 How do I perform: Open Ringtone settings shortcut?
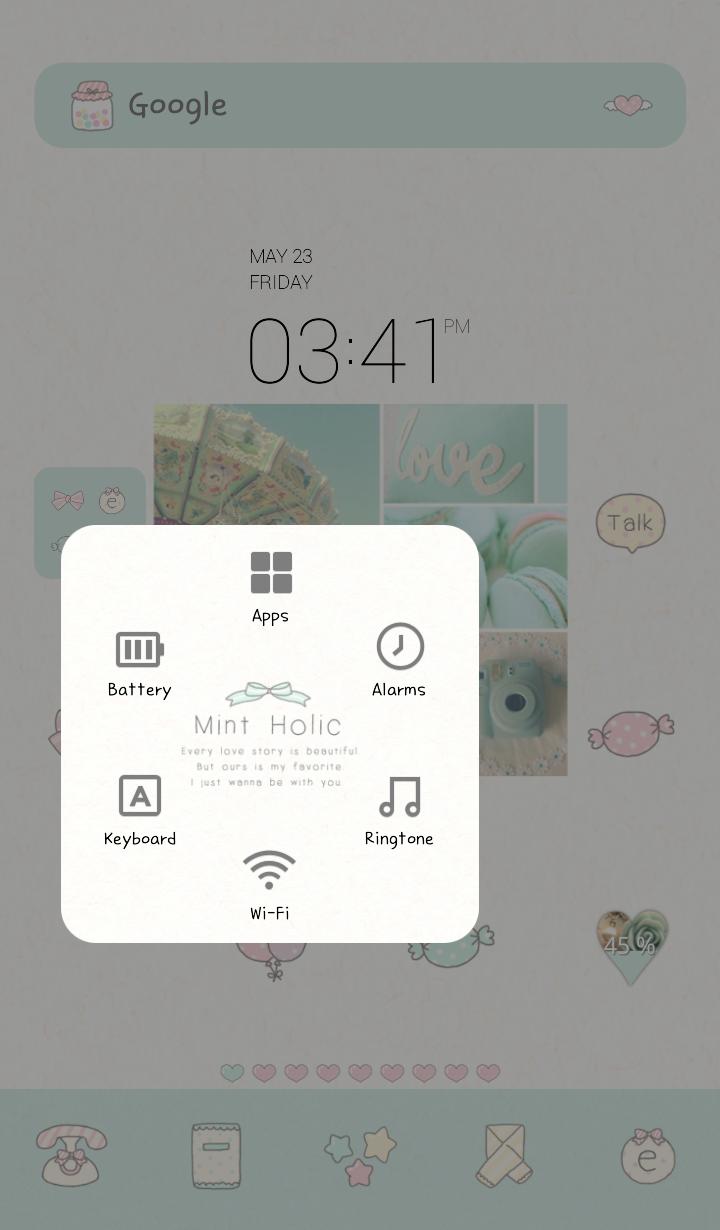tap(399, 810)
